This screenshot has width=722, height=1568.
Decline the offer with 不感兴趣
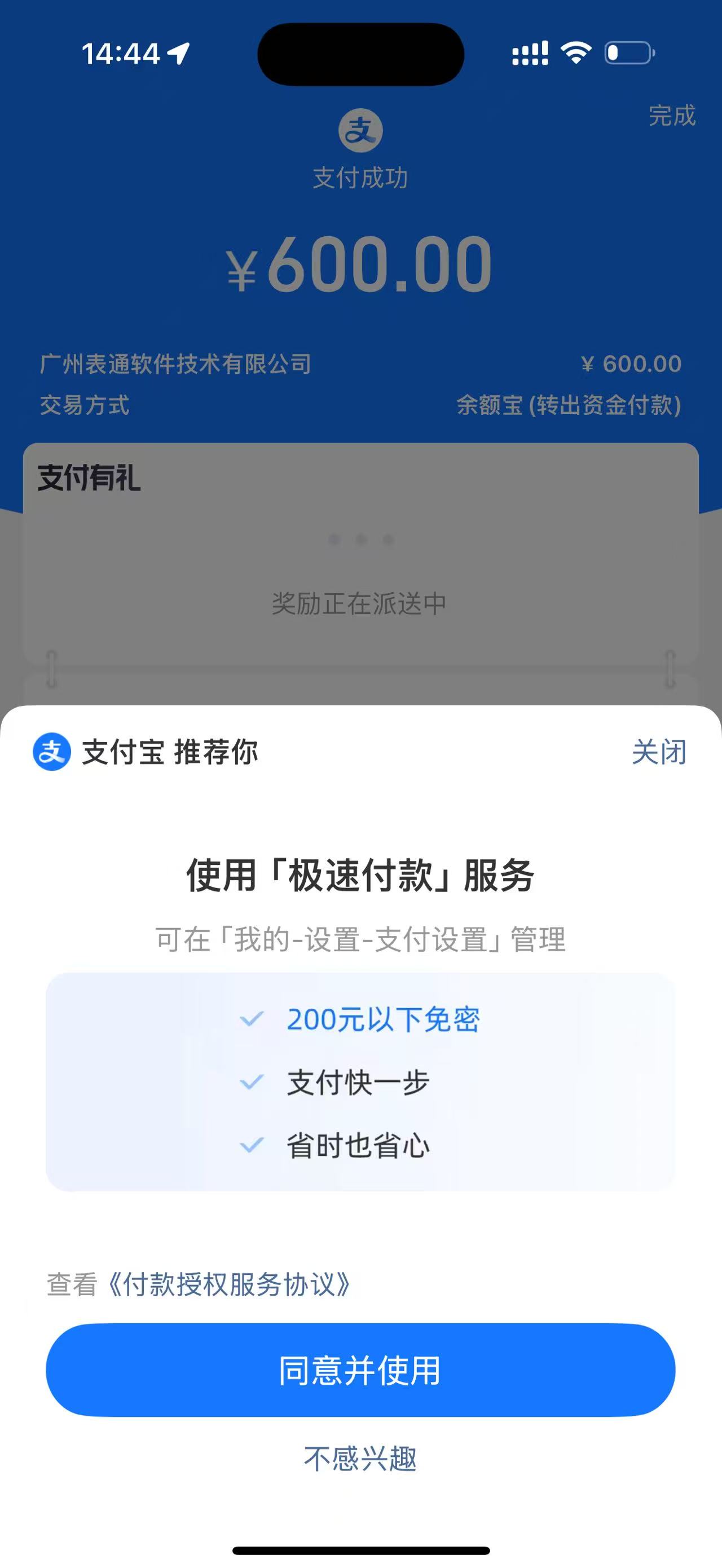click(360, 1459)
